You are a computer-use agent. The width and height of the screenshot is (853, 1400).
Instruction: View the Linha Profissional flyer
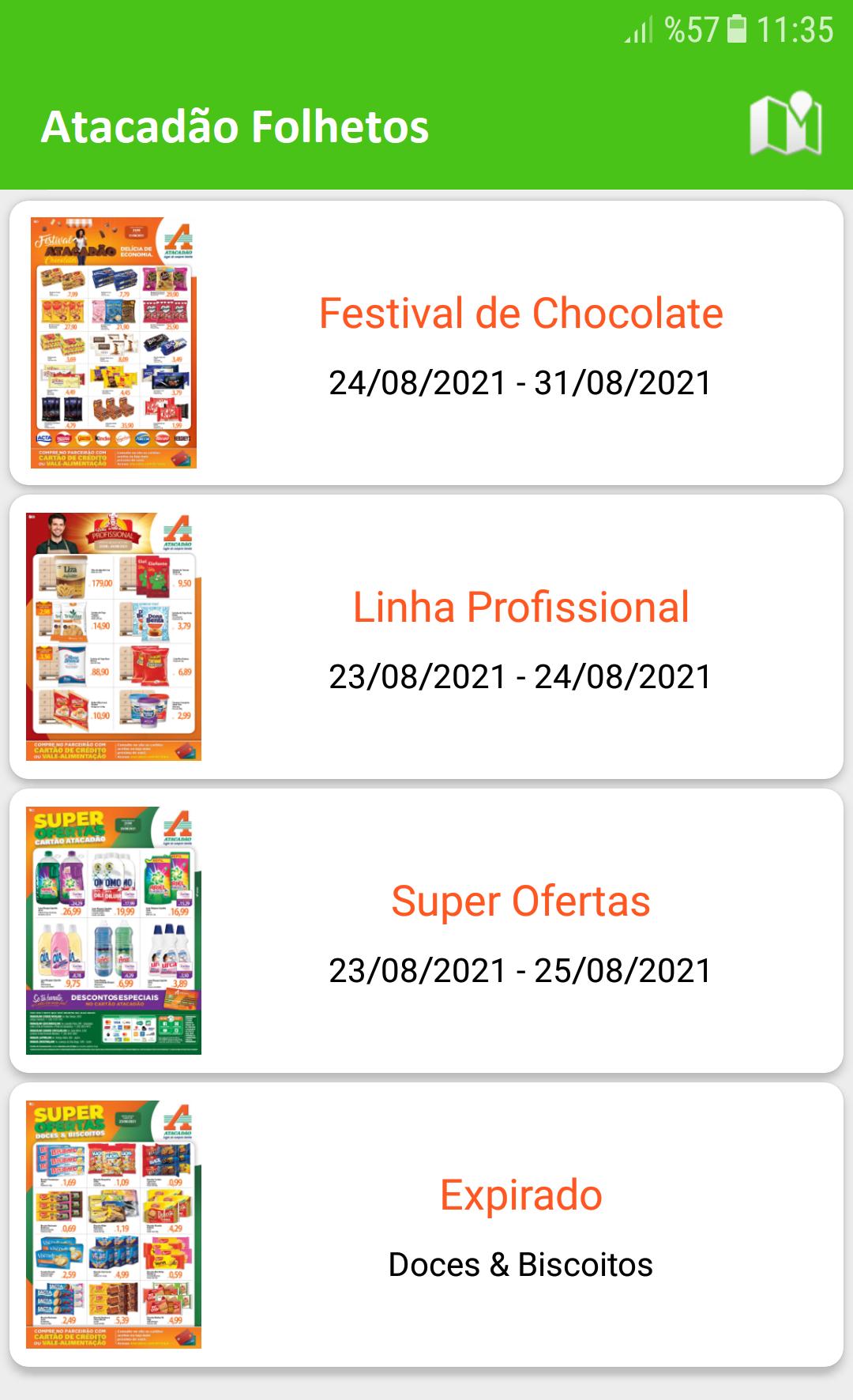coord(426,637)
